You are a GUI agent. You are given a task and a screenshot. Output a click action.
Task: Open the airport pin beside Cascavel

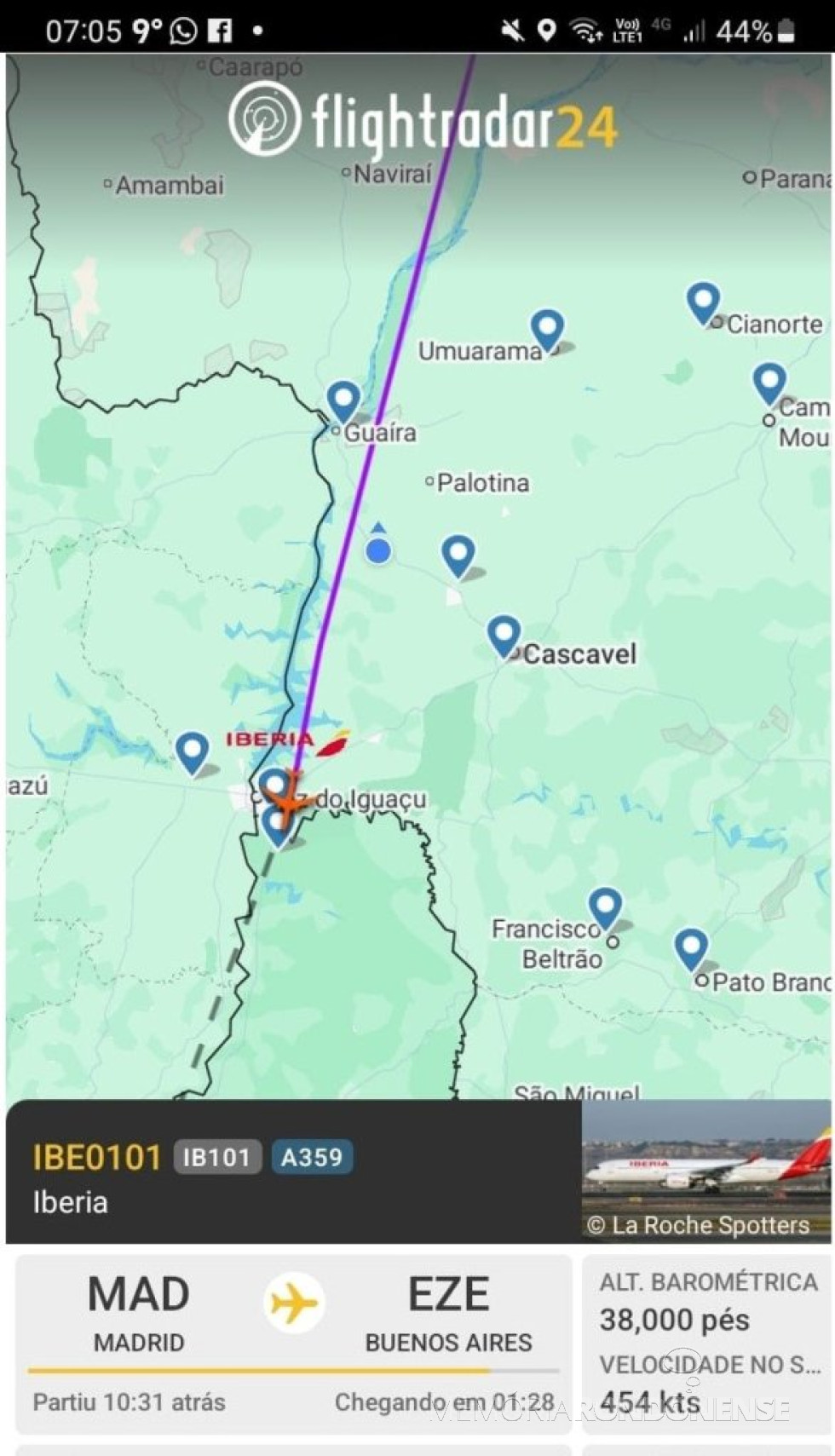click(504, 635)
